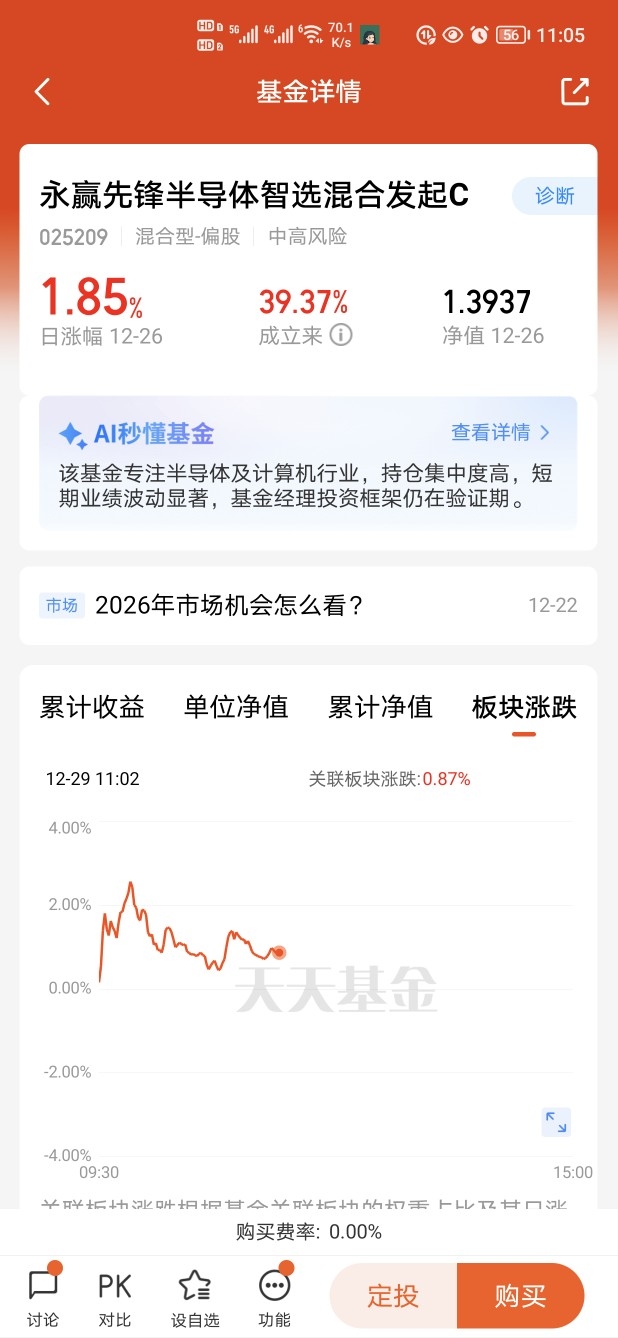Go back from fund details

pyautogui.click(x=42, y=92)
